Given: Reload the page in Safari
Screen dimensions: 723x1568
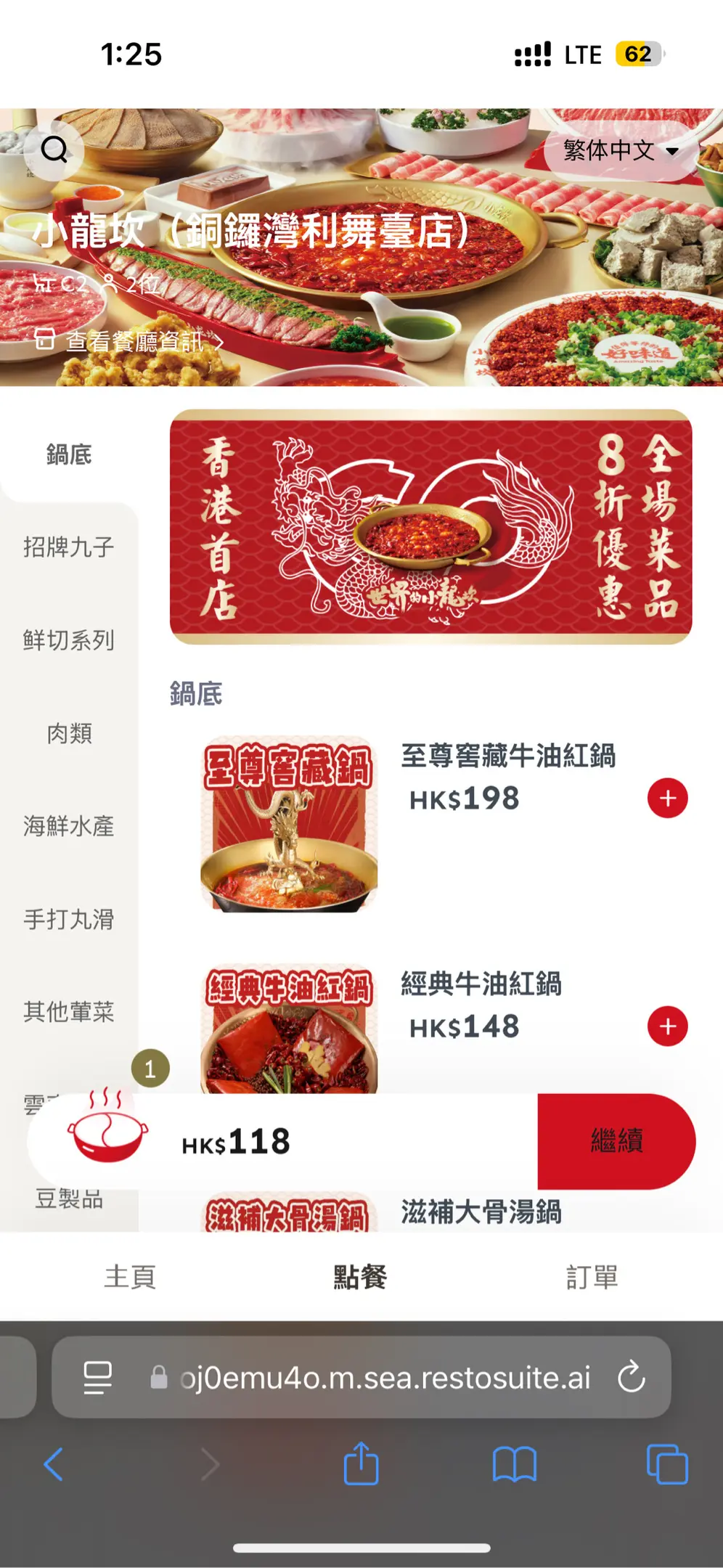Looking at the screenshot, I should tap(631, 1376).
